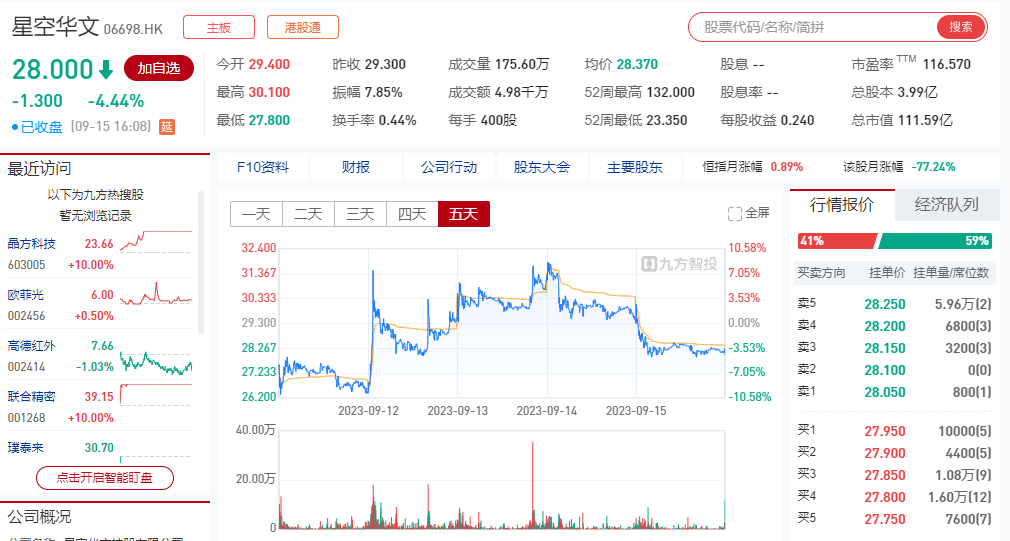This screenshot has width=1010, height=541.
Task: Open the 公司行动 tab
Action: 448,167
